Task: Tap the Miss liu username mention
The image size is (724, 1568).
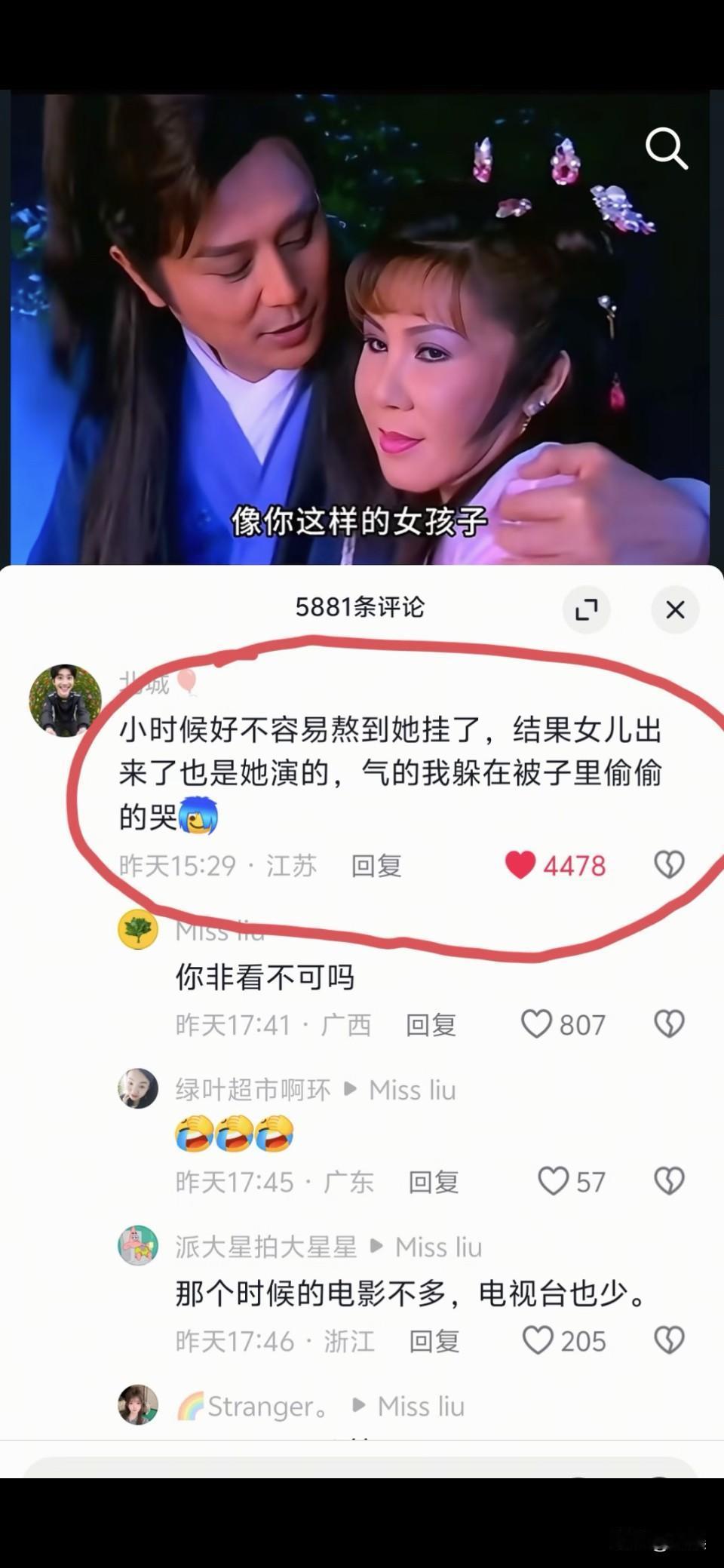Action: coord(413,1090)
